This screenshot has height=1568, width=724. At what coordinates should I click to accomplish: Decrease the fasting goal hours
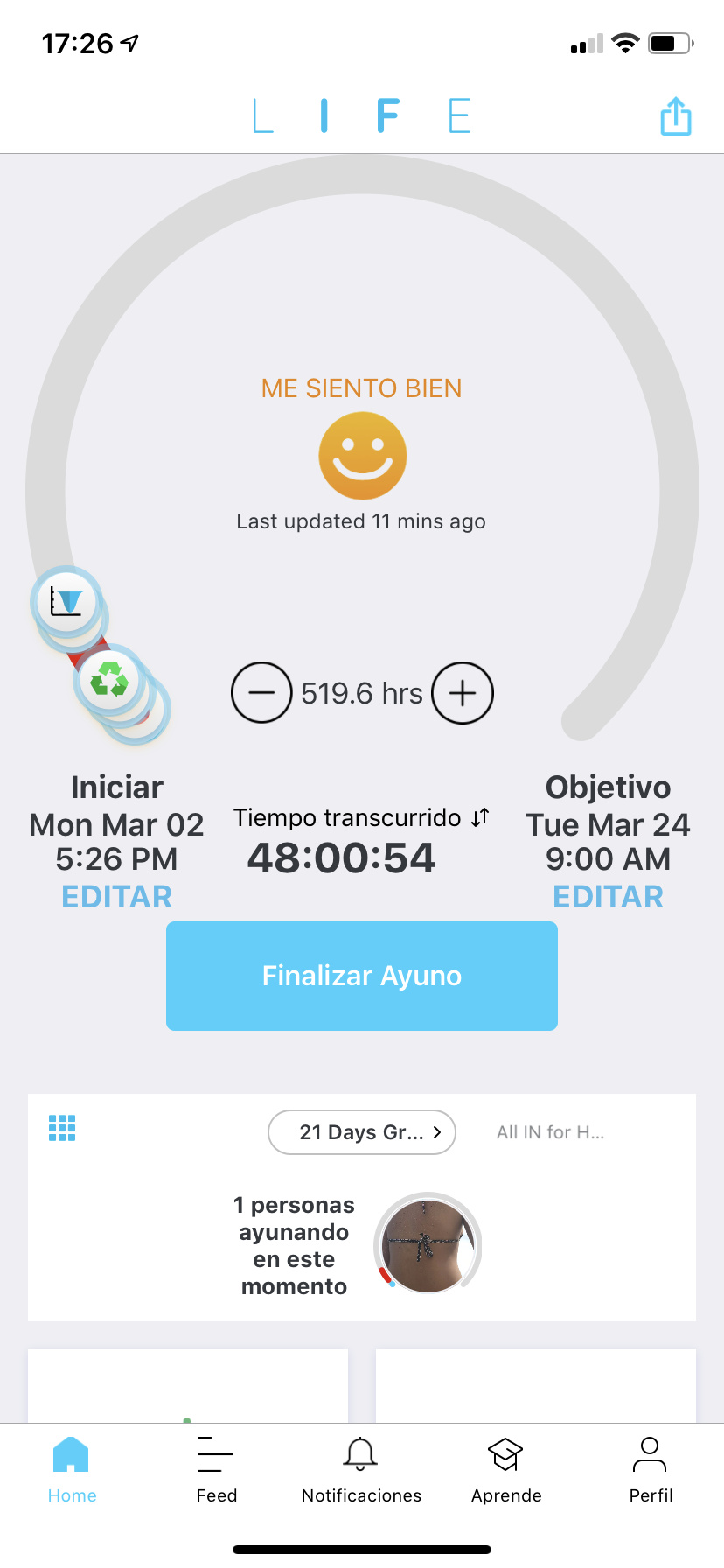(x=261, y=693)
